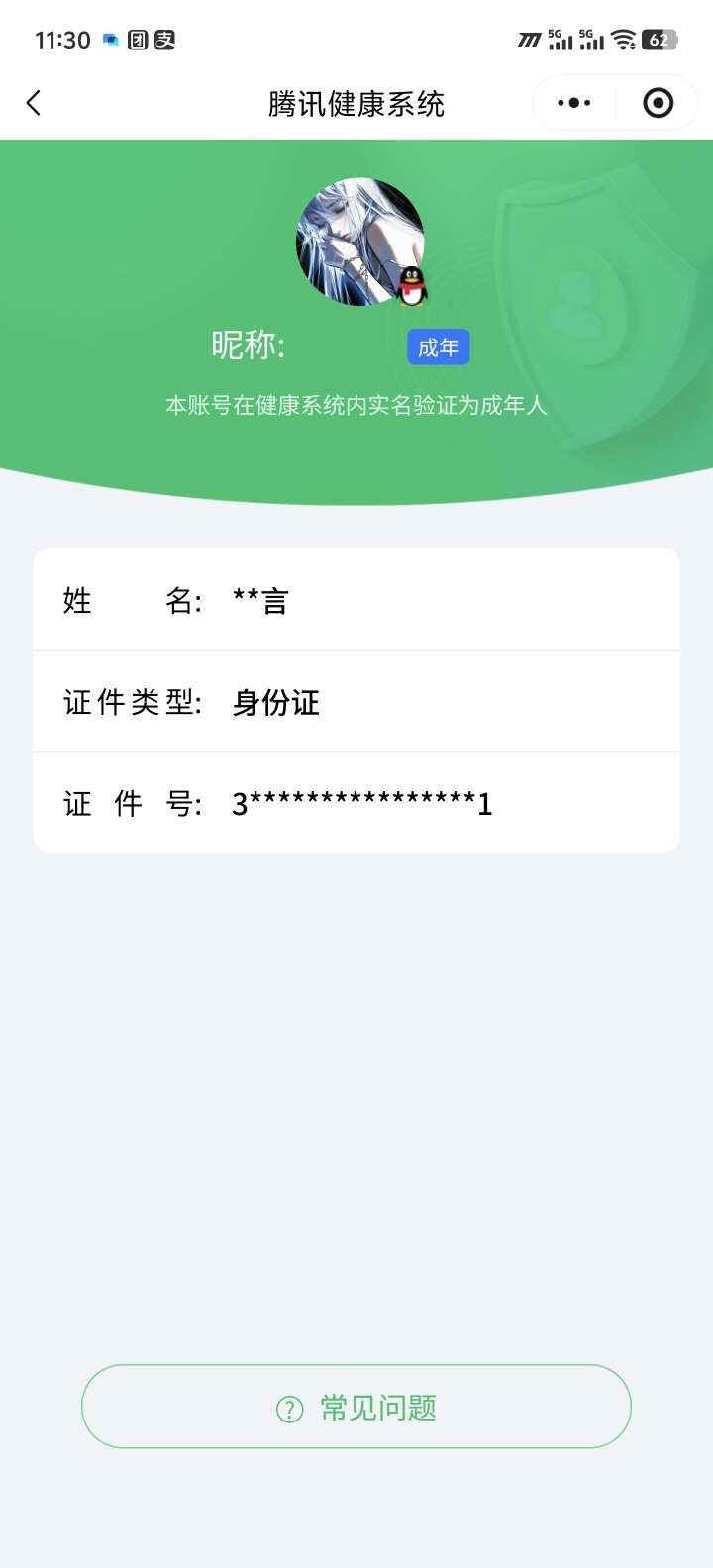Tap the masked 证件号 ID number value
This screenshot has height=1568, width=713.
[361, 804]
